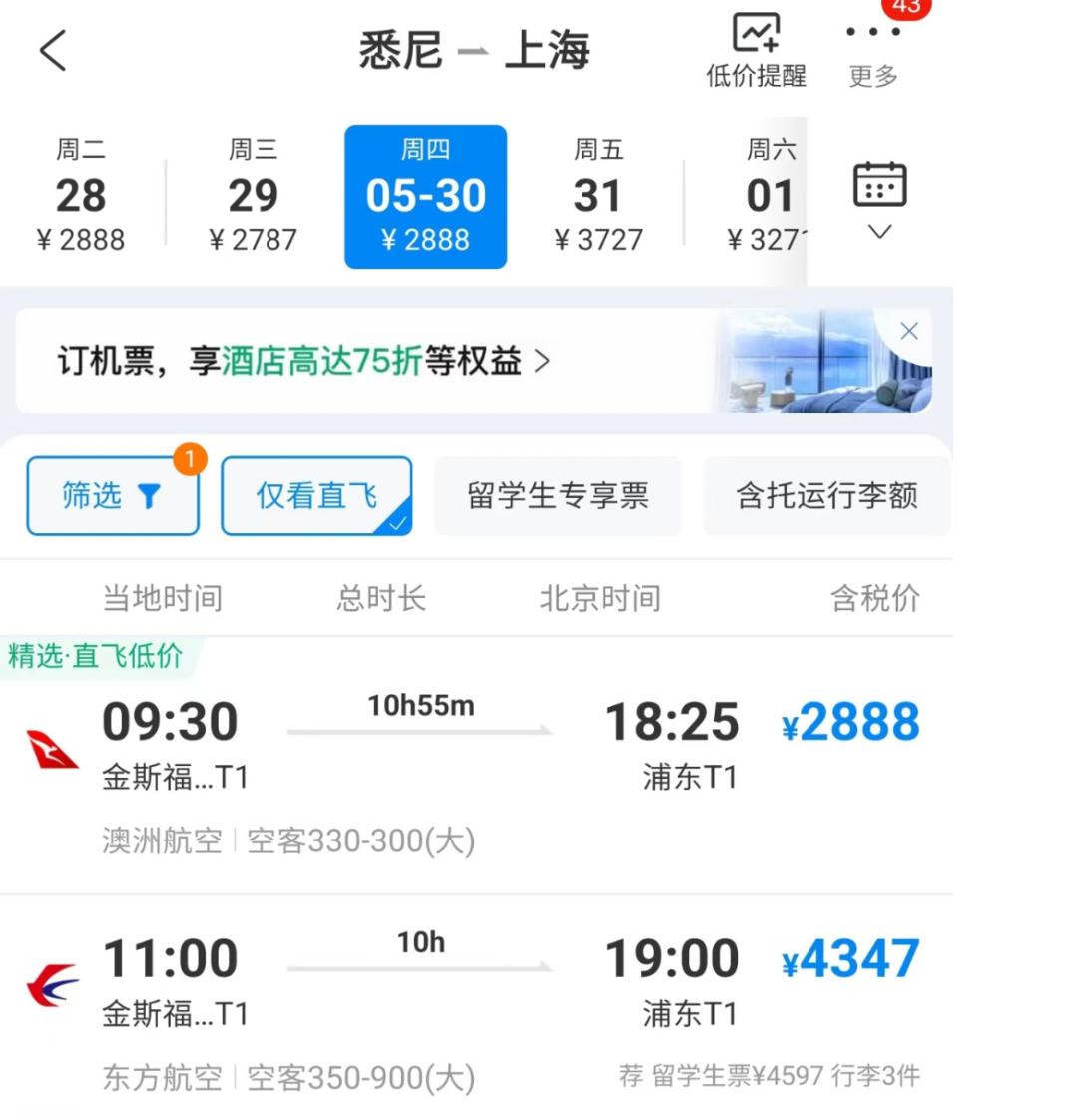Filter by 留学生专享票
Viewport: 1078px width, 1120px height.
tap(558, 495)
